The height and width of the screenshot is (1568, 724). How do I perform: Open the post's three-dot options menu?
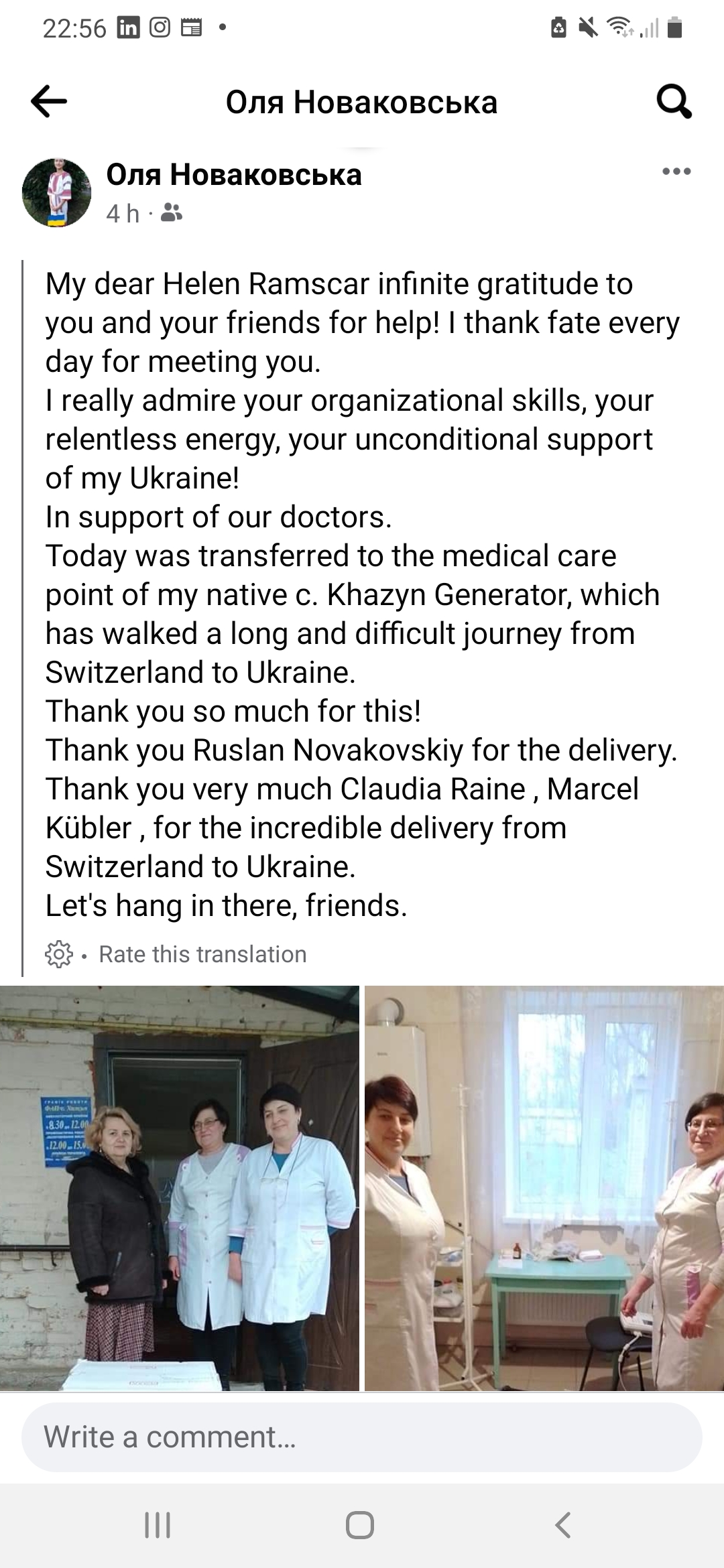click(676, 172)
